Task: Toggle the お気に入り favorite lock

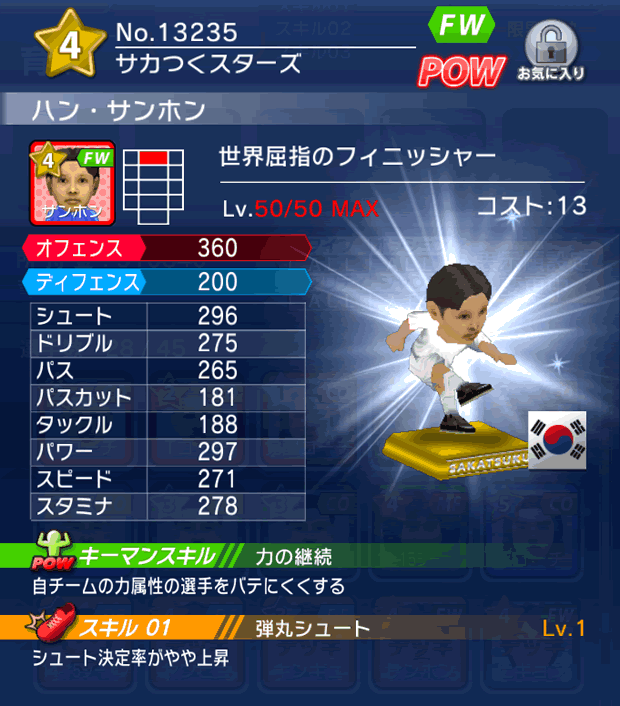Action: [x=550, y=50]
